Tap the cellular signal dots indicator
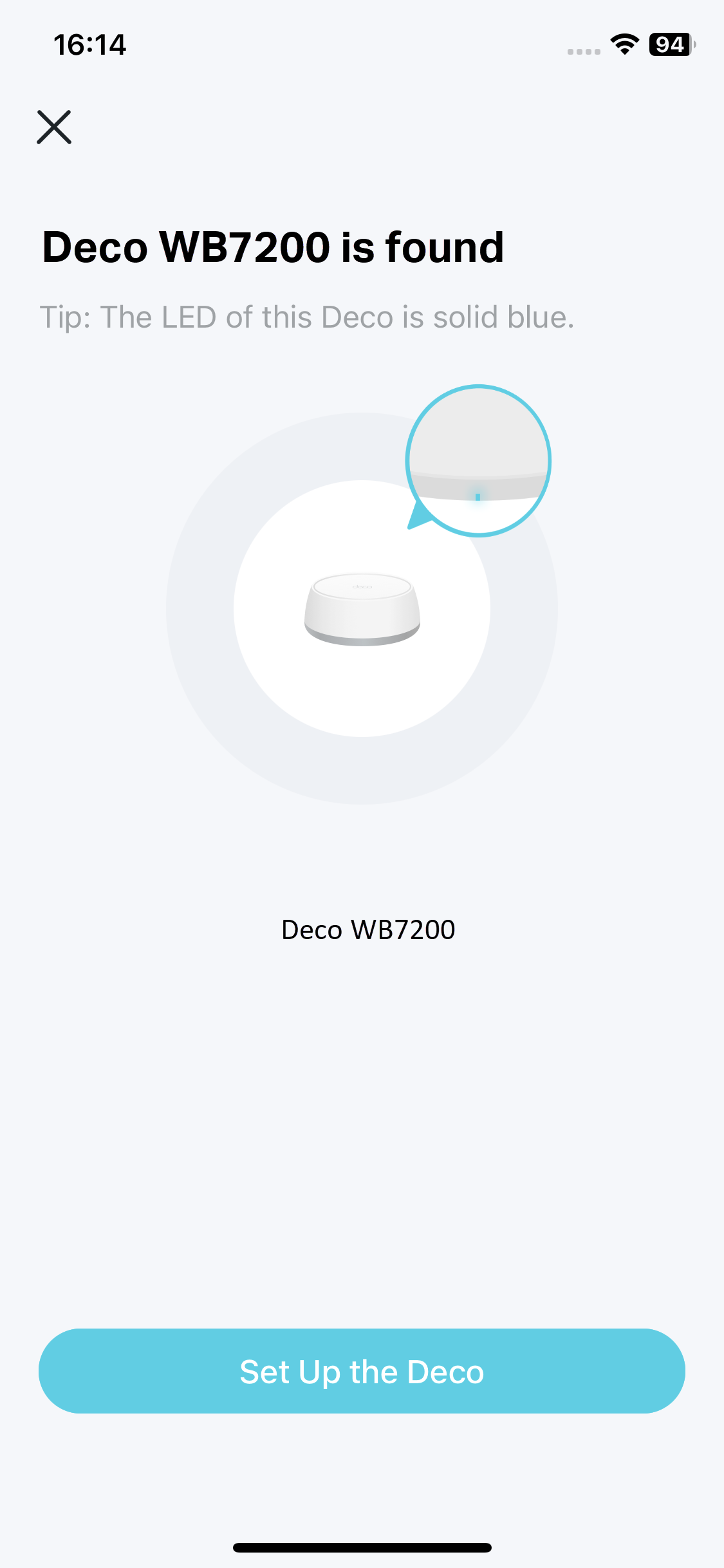 (x=582, y=50)
